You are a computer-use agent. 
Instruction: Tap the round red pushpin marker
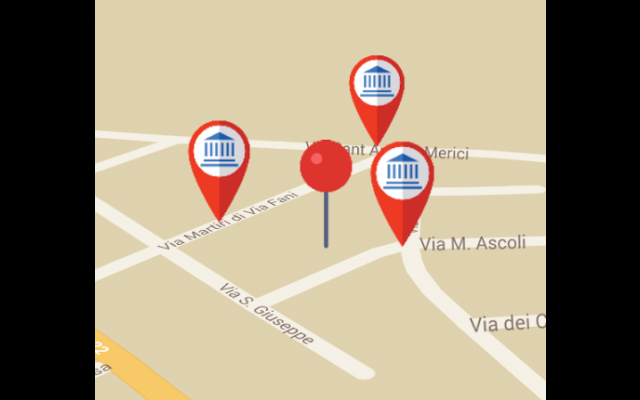(325, 166)
